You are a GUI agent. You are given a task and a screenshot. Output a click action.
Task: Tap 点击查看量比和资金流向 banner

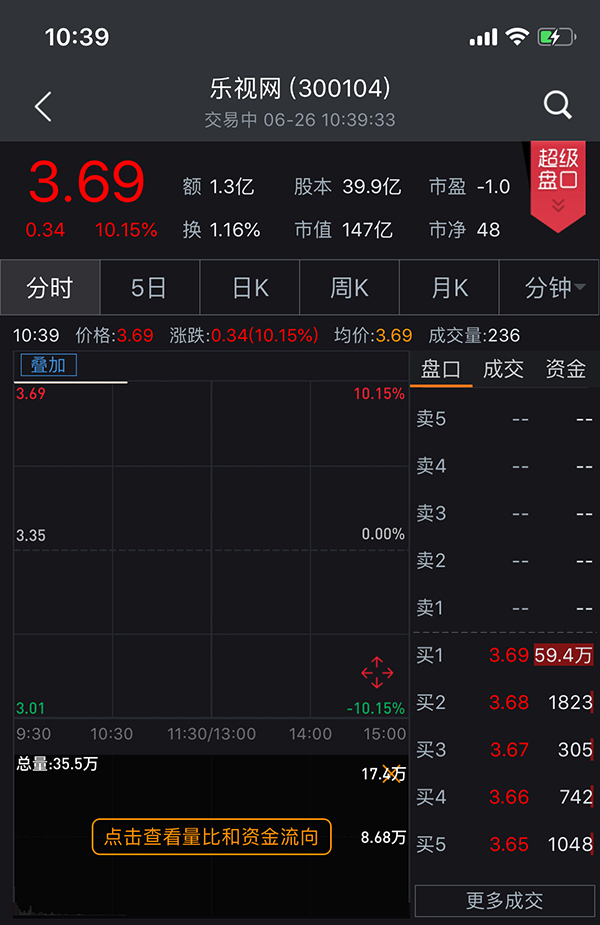(211, 837)
